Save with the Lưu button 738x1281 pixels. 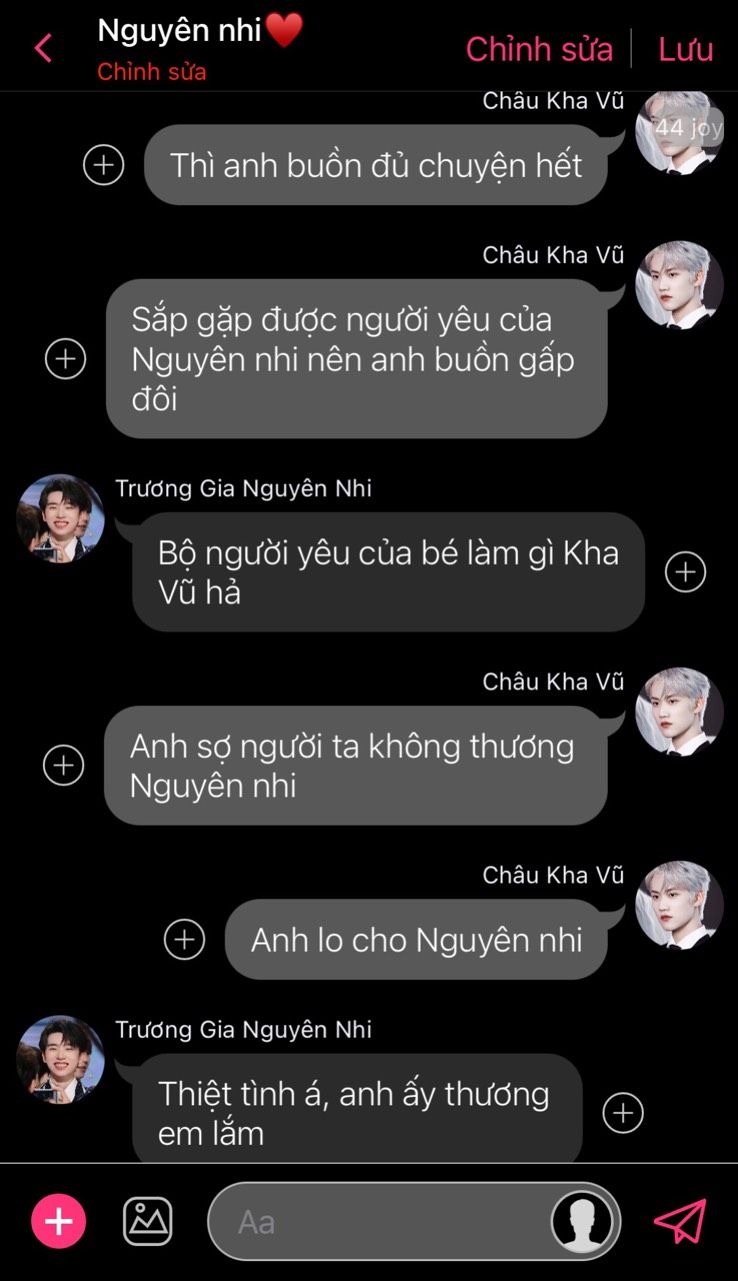(x=685, y=49)
